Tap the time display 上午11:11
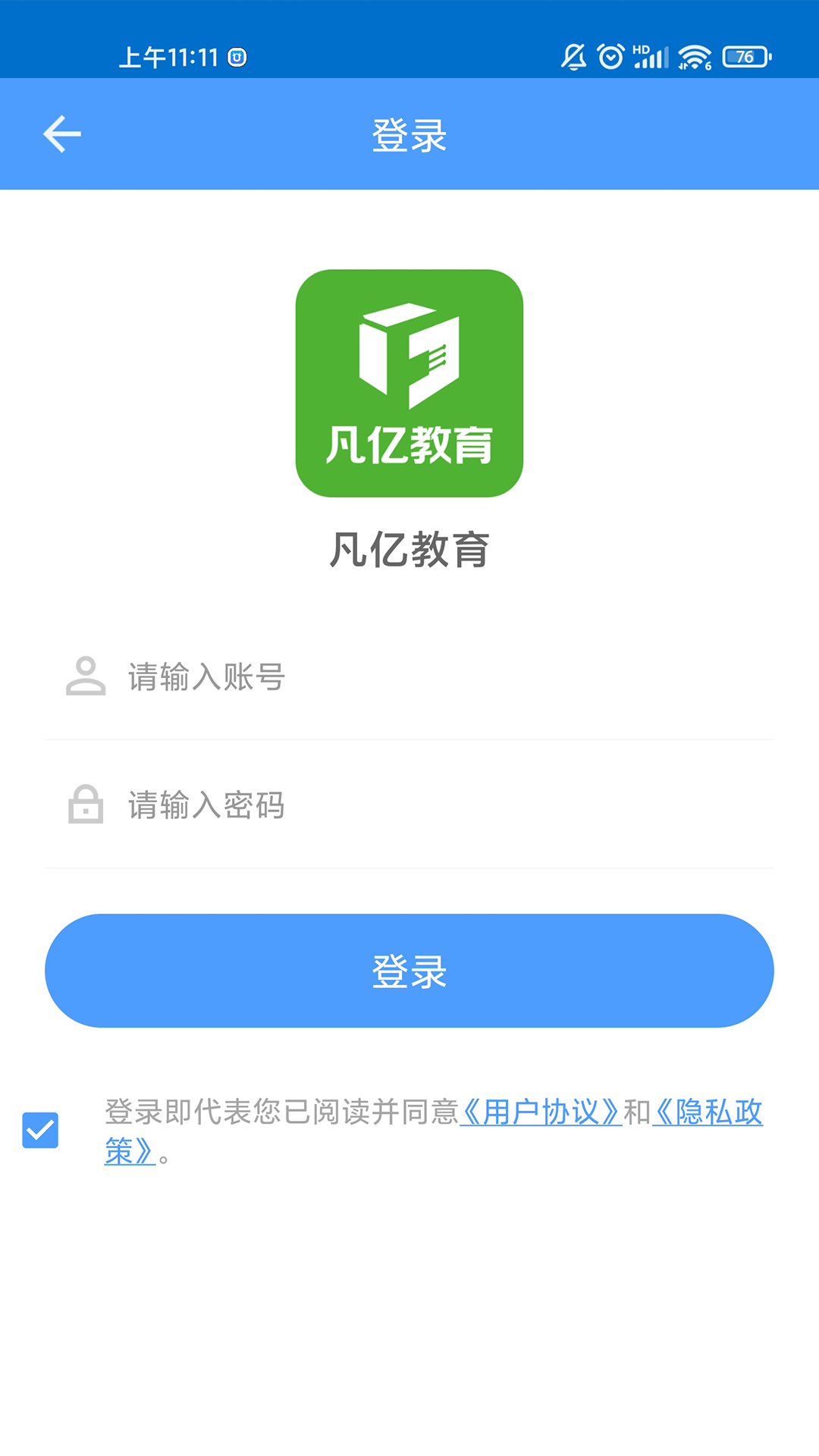Image resolution: width=819 pixels, height=1456 pixels. [170, 55]
